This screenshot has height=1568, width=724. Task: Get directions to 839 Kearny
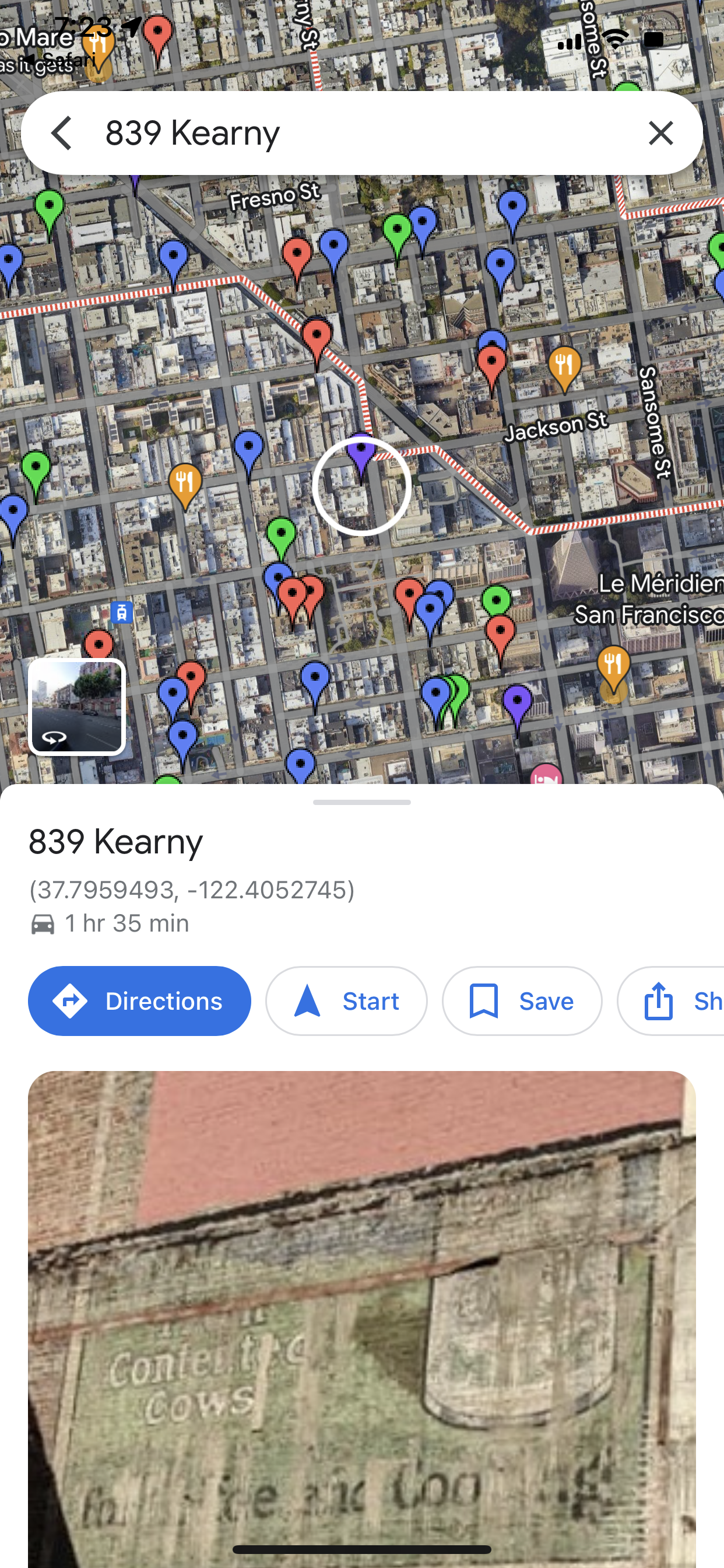pyautogui.click(x=139, y=1000)
